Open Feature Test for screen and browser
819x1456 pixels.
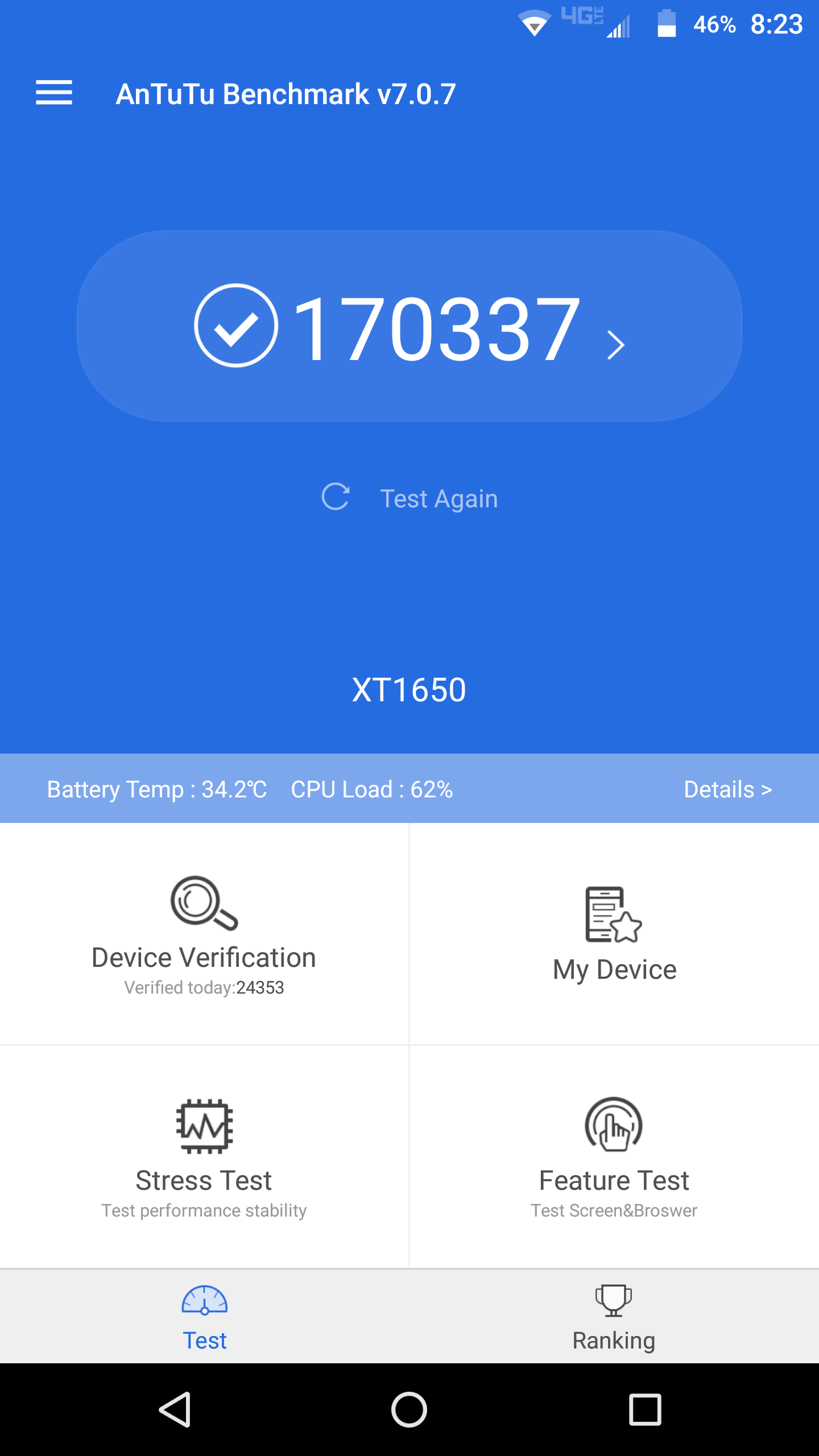[x=614, y=1156]
